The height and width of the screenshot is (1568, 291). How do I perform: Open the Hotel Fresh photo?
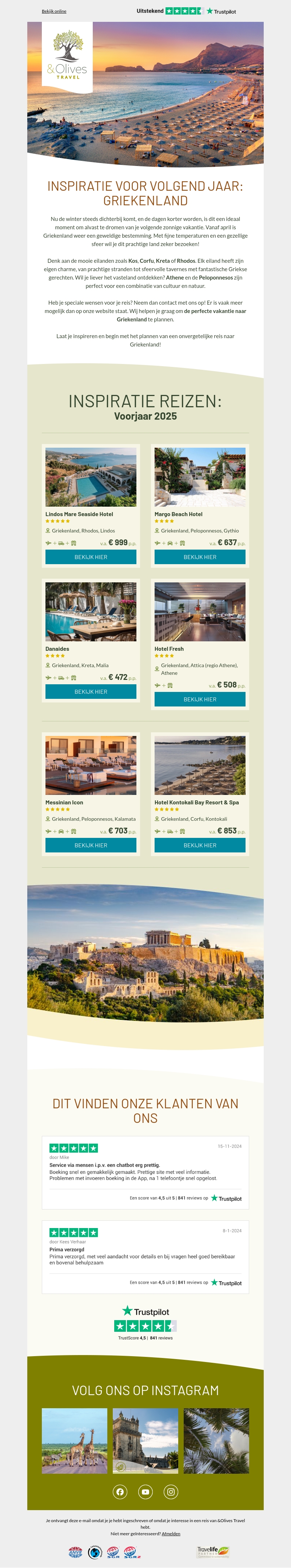200,612
